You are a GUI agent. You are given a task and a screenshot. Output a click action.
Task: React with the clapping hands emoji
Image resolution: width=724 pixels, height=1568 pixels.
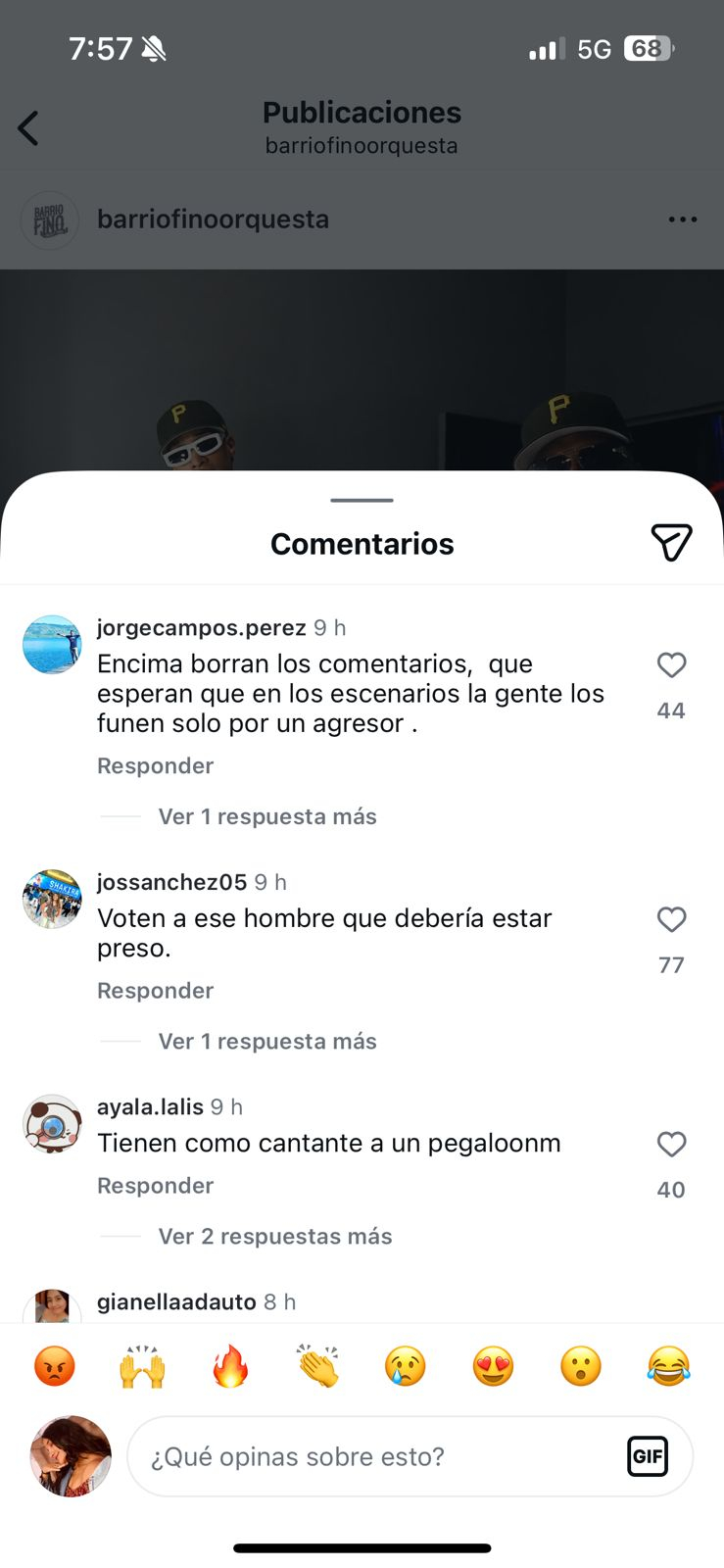coord(317,1365)
